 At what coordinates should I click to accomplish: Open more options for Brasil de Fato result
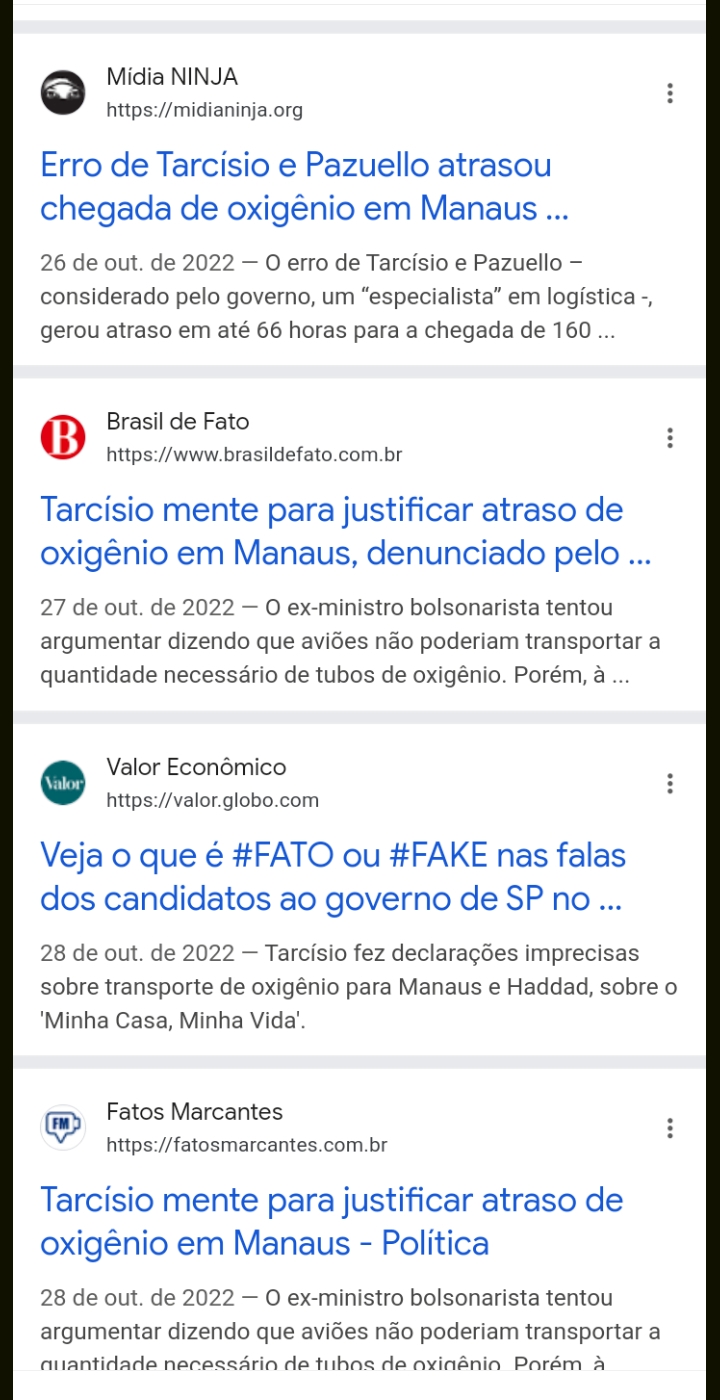tap(669, 438)
